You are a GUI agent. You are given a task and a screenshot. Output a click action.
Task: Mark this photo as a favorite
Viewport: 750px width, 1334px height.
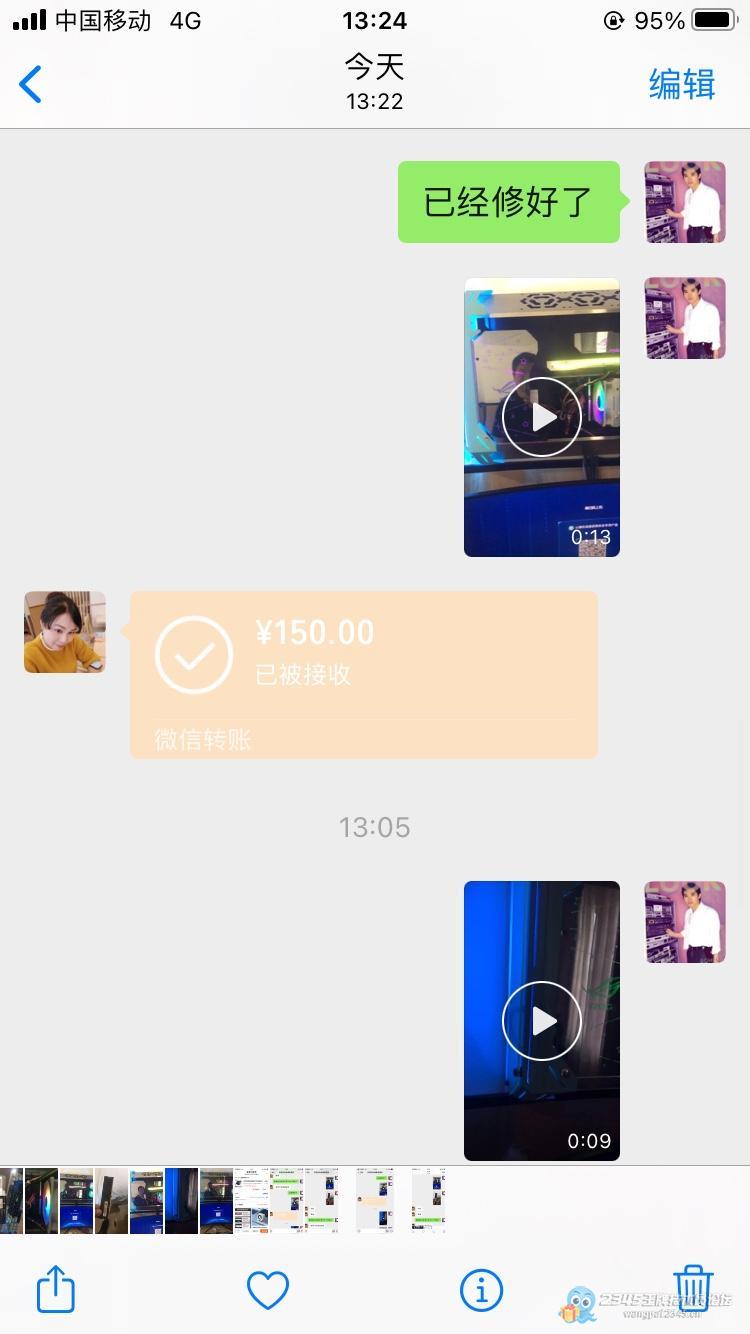pos(268,1290)
